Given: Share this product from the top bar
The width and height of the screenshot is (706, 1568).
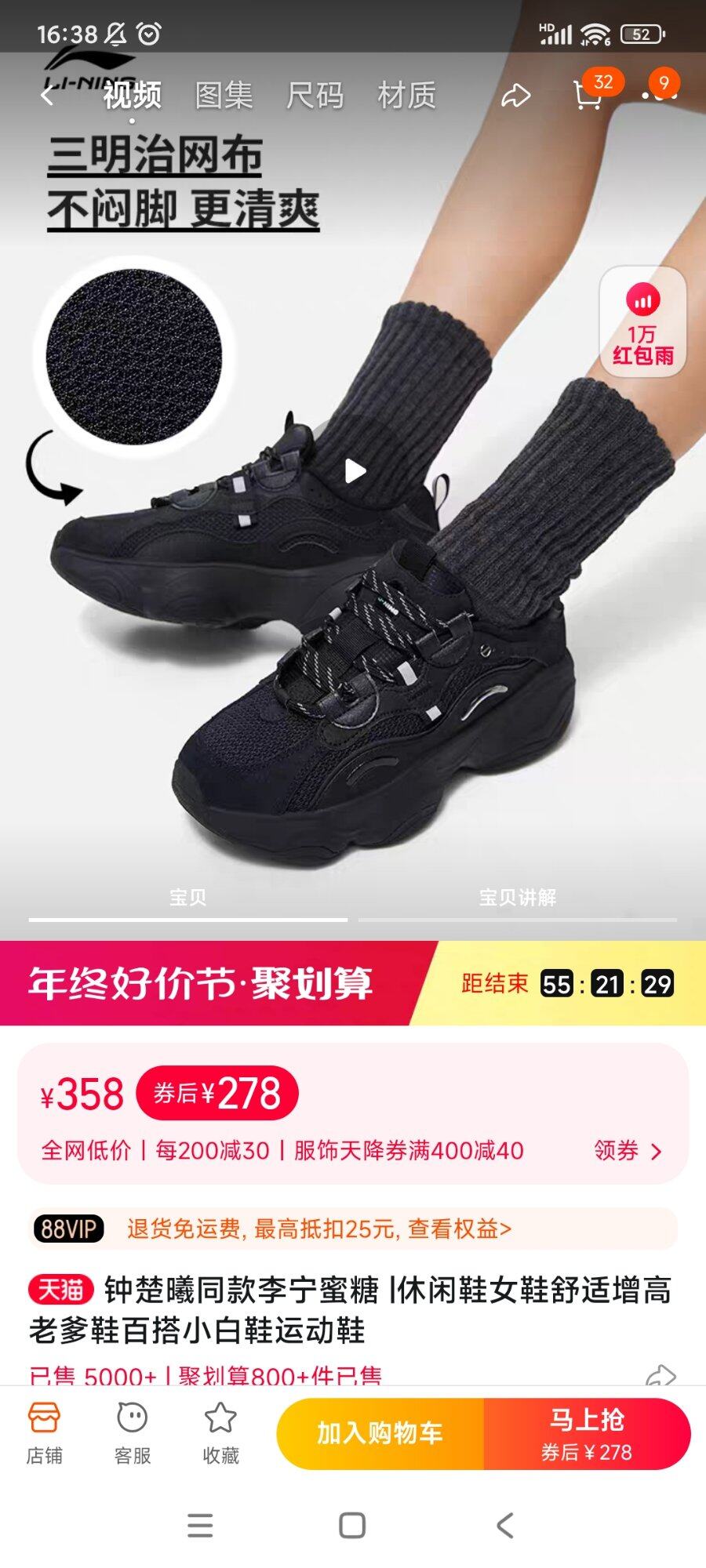Looking at the screenshot, I should click(x=515, y=96).
